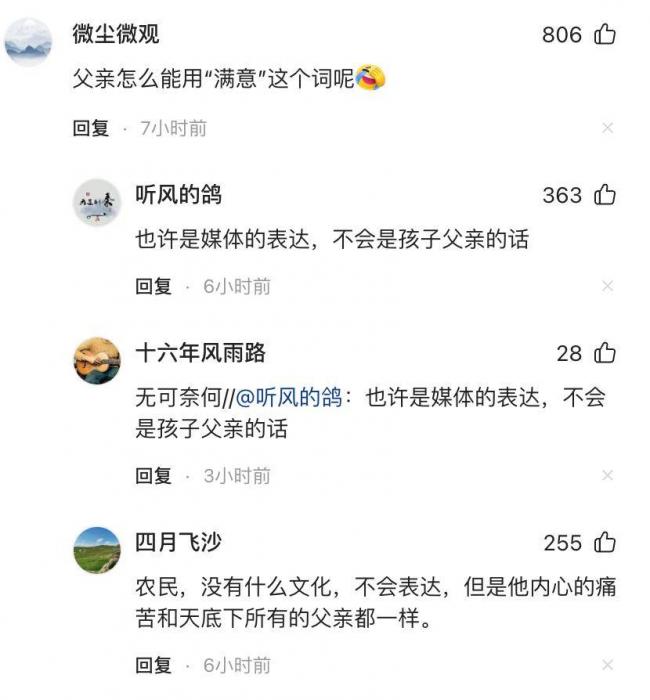Like the comment by 听风的鸽
This screenshot has width=650, height=700.
(604, 195)
